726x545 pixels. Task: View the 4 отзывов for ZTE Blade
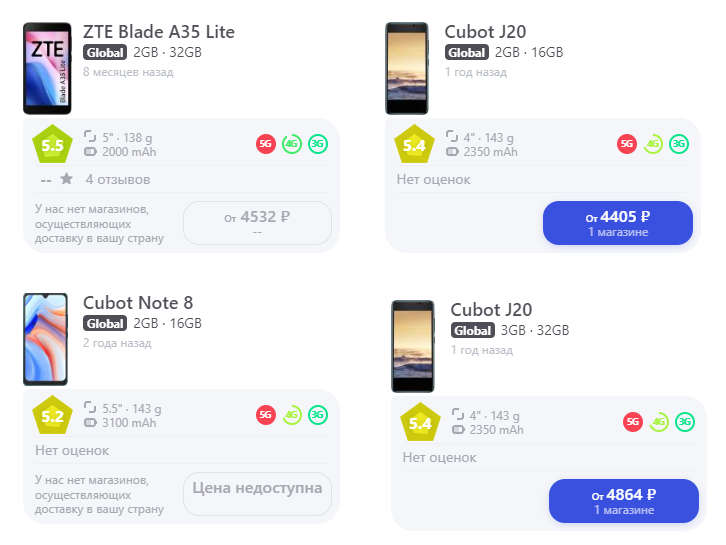pyautogui.click(x=117, y=179)
